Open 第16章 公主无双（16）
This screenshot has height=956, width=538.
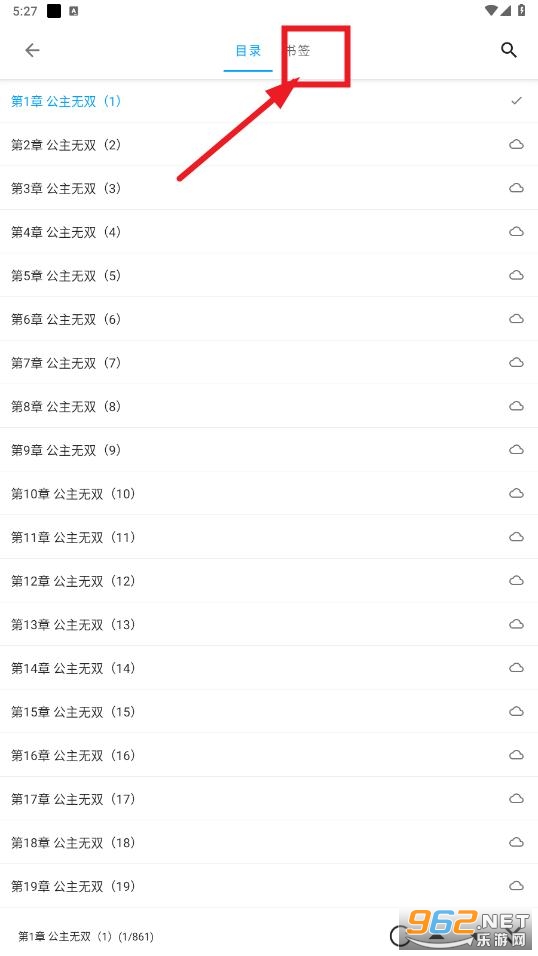tap(269, 755)
